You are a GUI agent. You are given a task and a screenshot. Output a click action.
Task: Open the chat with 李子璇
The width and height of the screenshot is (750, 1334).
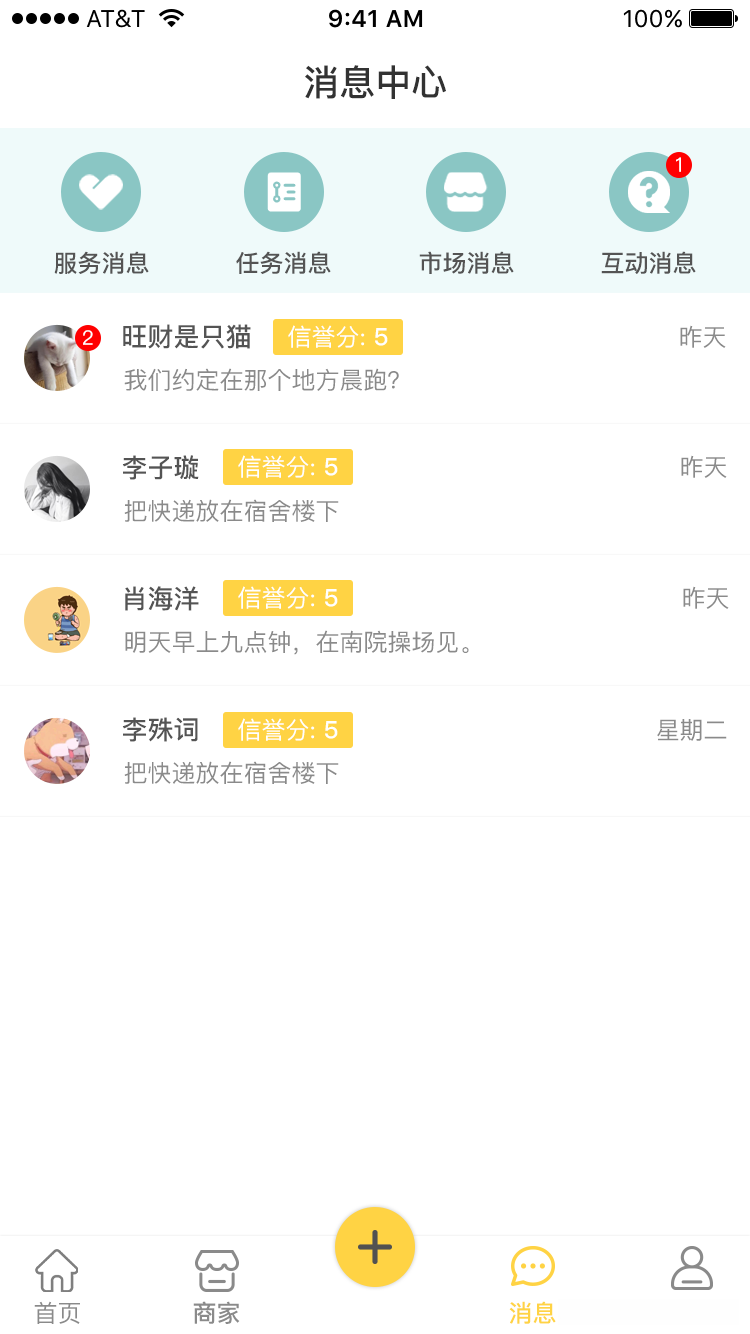click(375, 489)
